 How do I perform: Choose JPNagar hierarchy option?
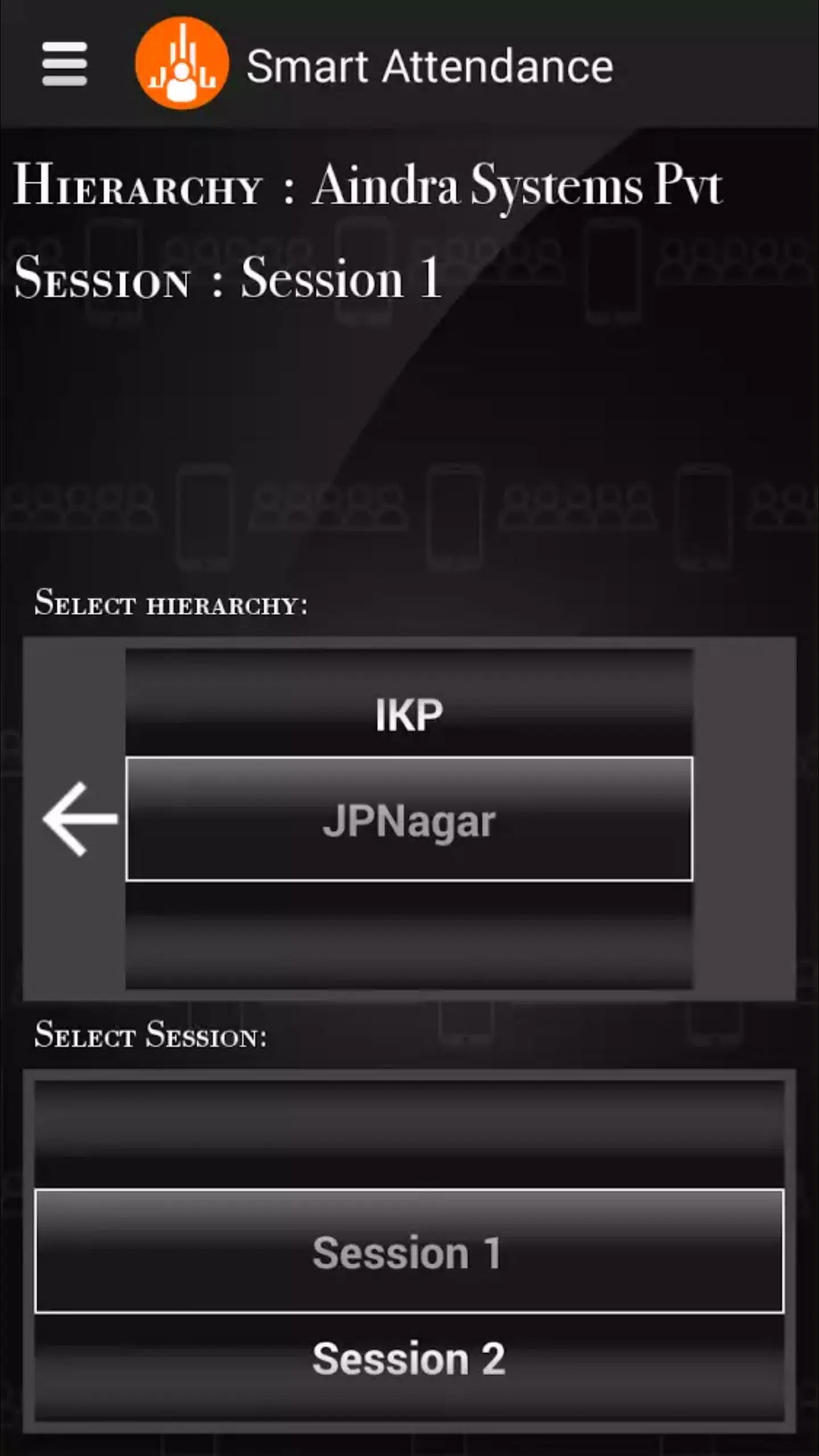pos(408,820)
